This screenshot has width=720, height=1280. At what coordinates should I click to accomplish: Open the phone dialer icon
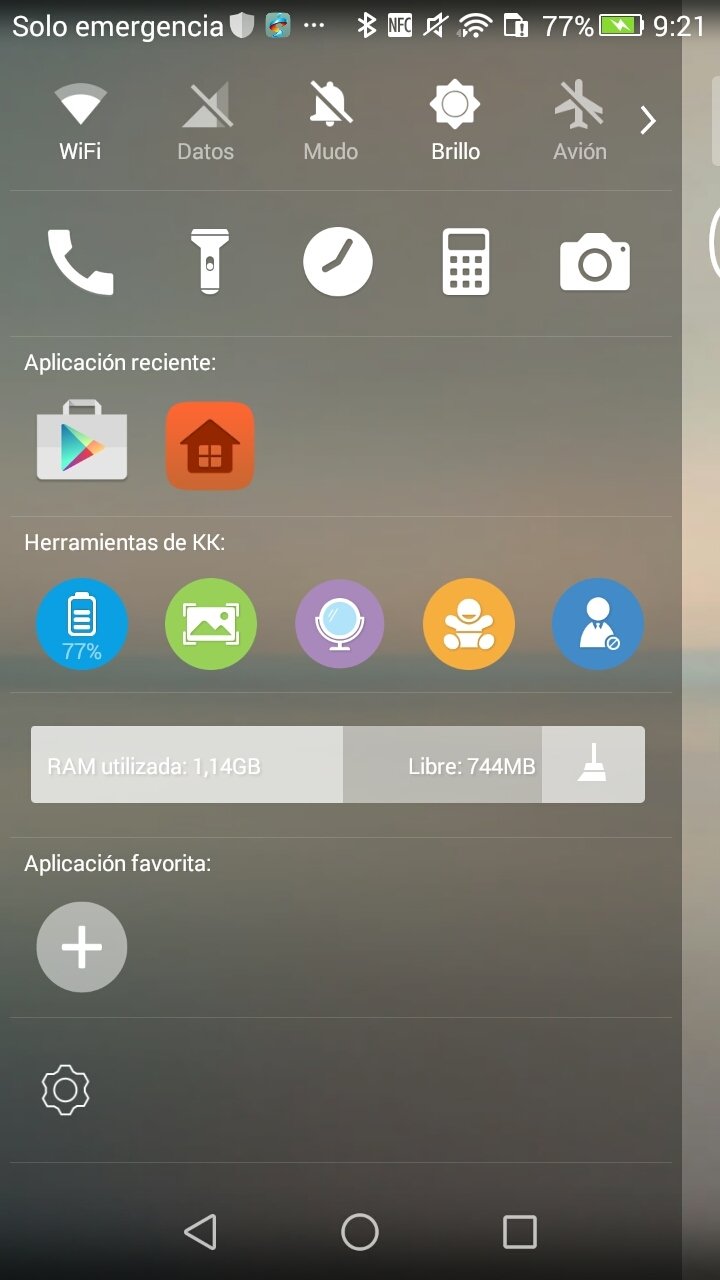[81, 262]
